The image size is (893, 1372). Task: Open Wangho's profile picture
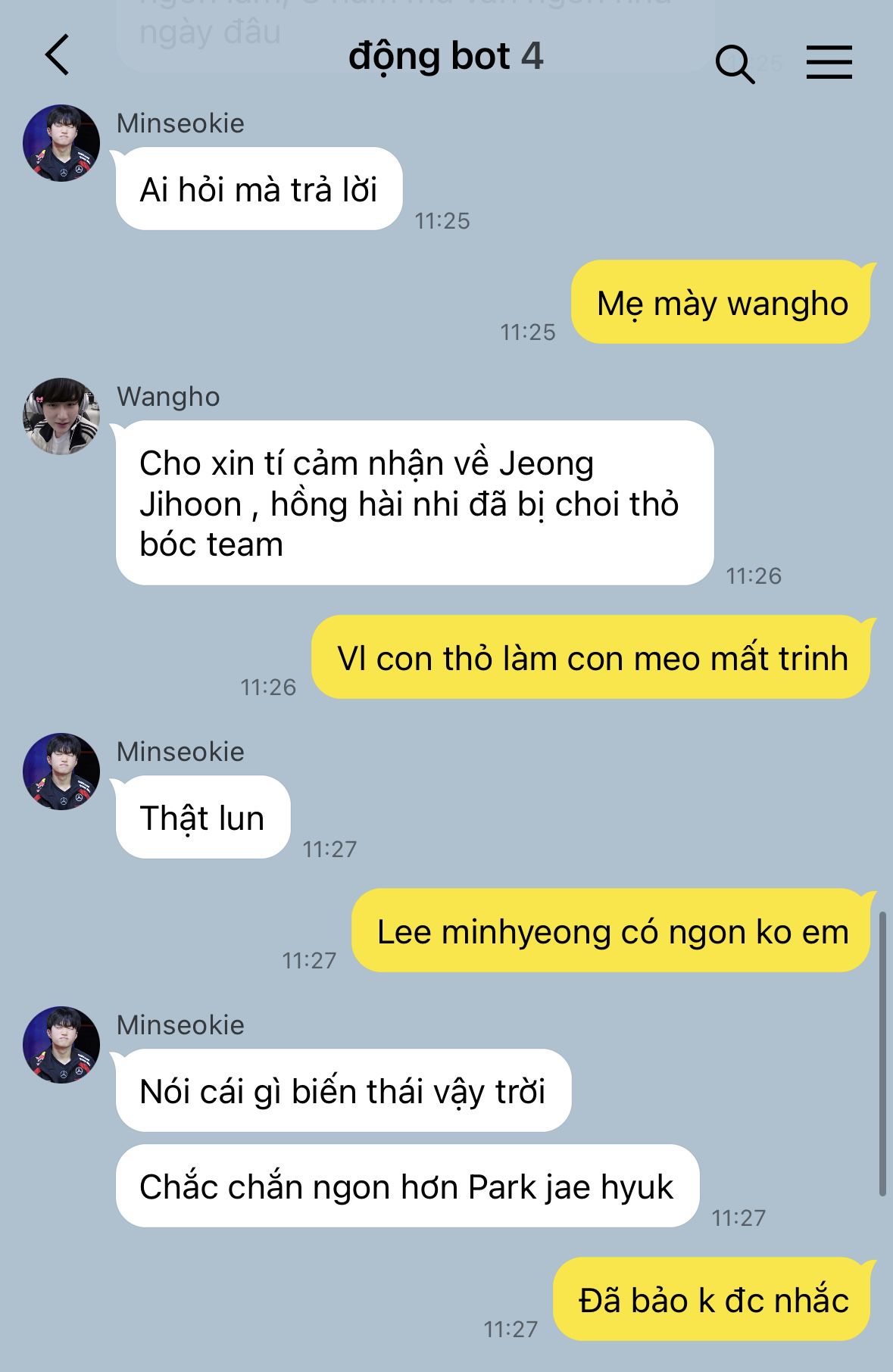pos(61,416)
